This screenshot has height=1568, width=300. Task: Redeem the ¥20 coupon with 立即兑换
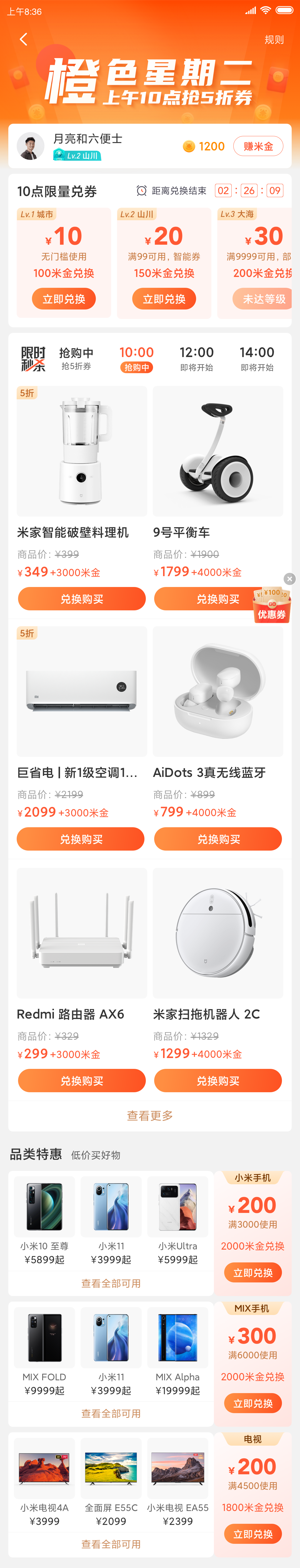pyautogui.click(x=164, y=299)
